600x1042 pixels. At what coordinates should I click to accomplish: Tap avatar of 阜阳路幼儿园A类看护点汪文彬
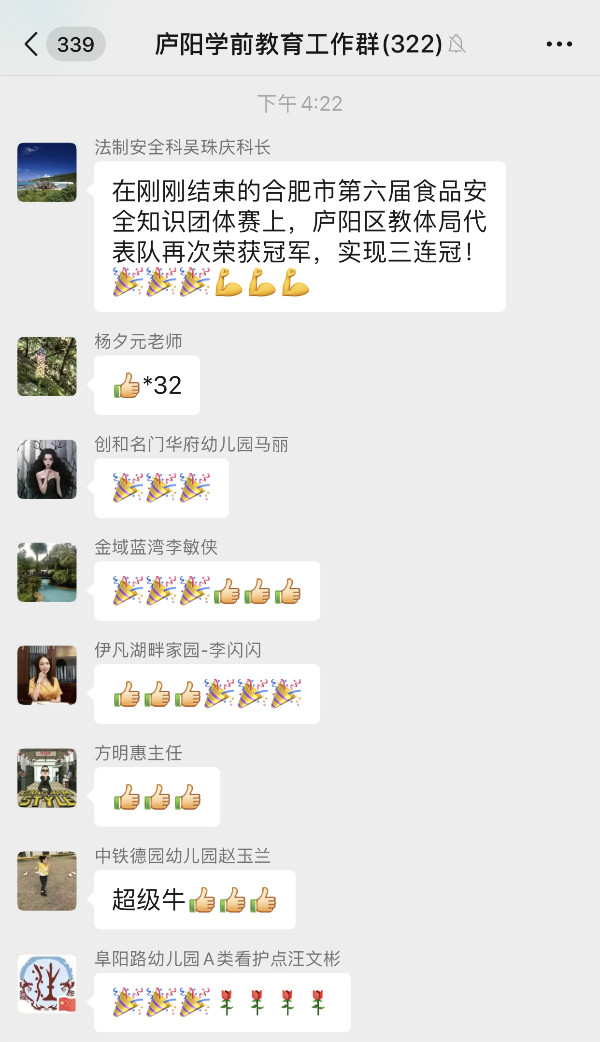click(x=47, y=984)
